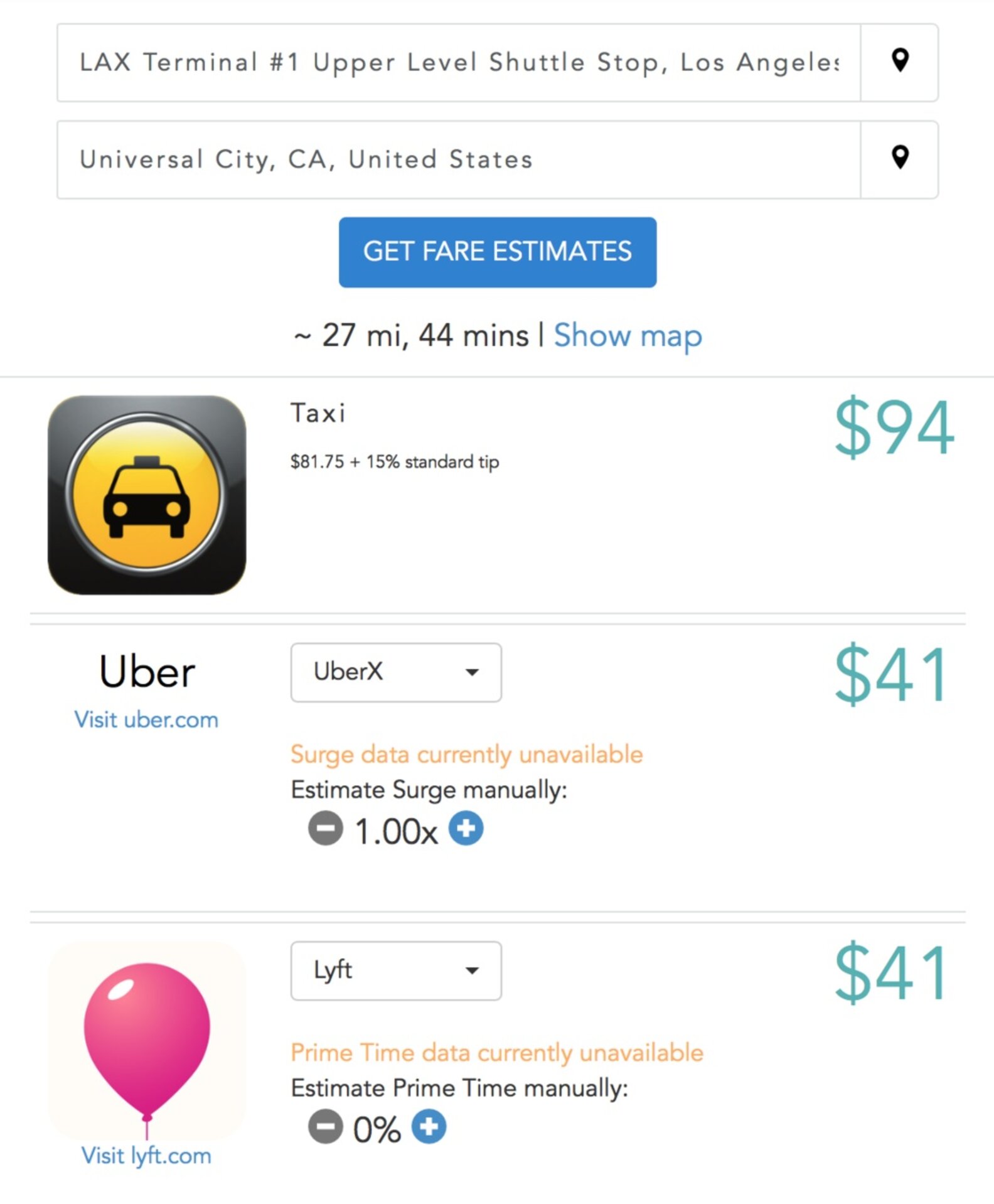The image size is (994, 1204).
Task: Visit uber.com via its link
Action: 146,719
